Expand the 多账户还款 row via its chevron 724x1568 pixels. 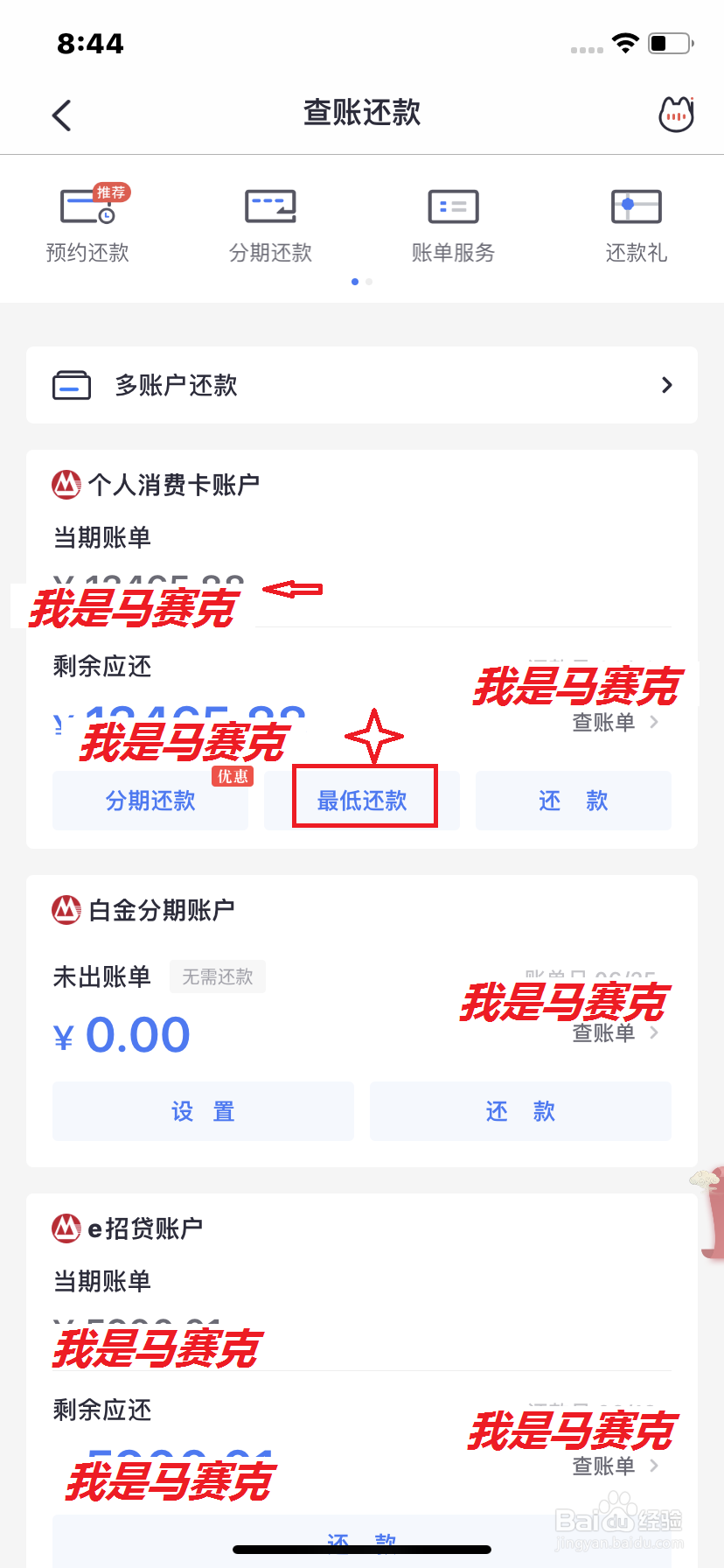[x=666, y=385]
